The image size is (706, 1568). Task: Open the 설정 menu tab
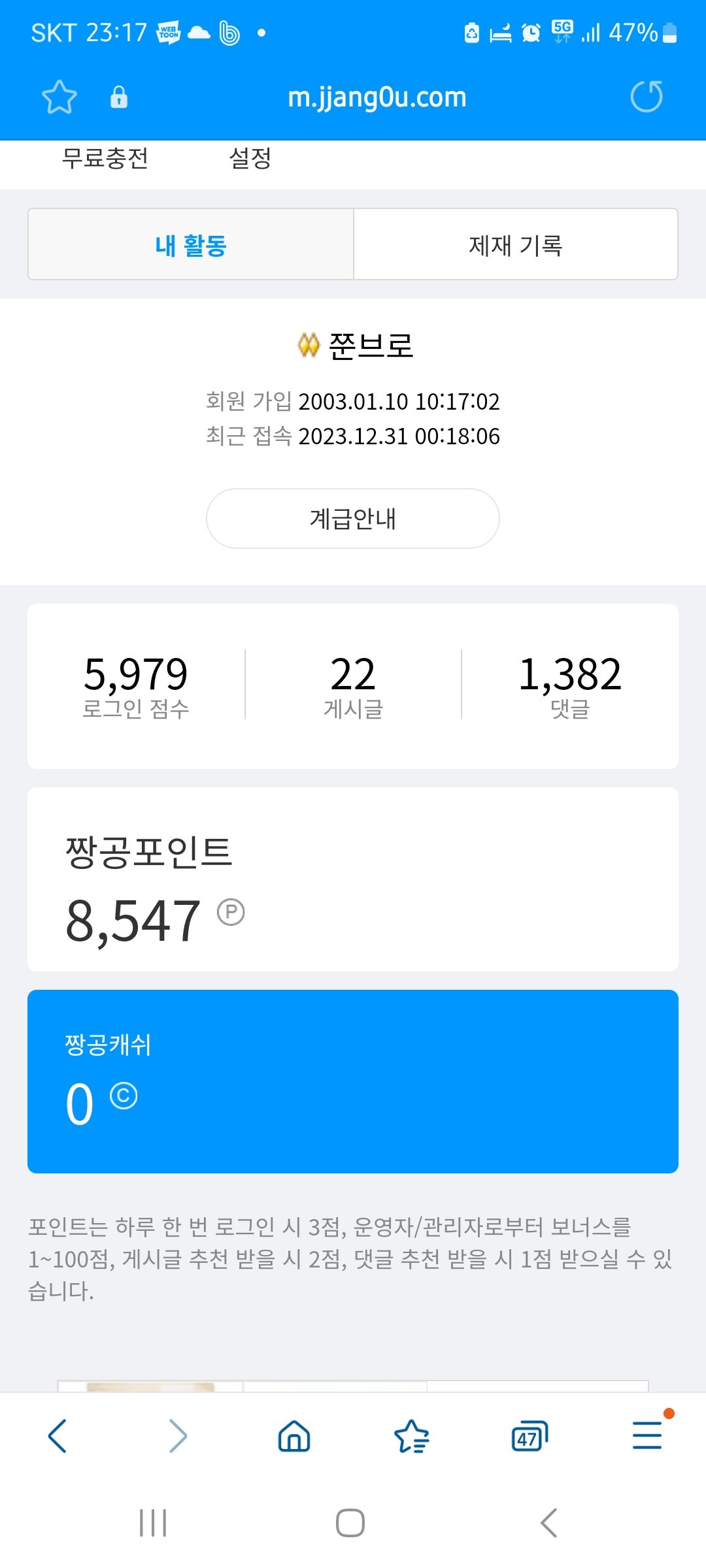(x=250, y=158)
